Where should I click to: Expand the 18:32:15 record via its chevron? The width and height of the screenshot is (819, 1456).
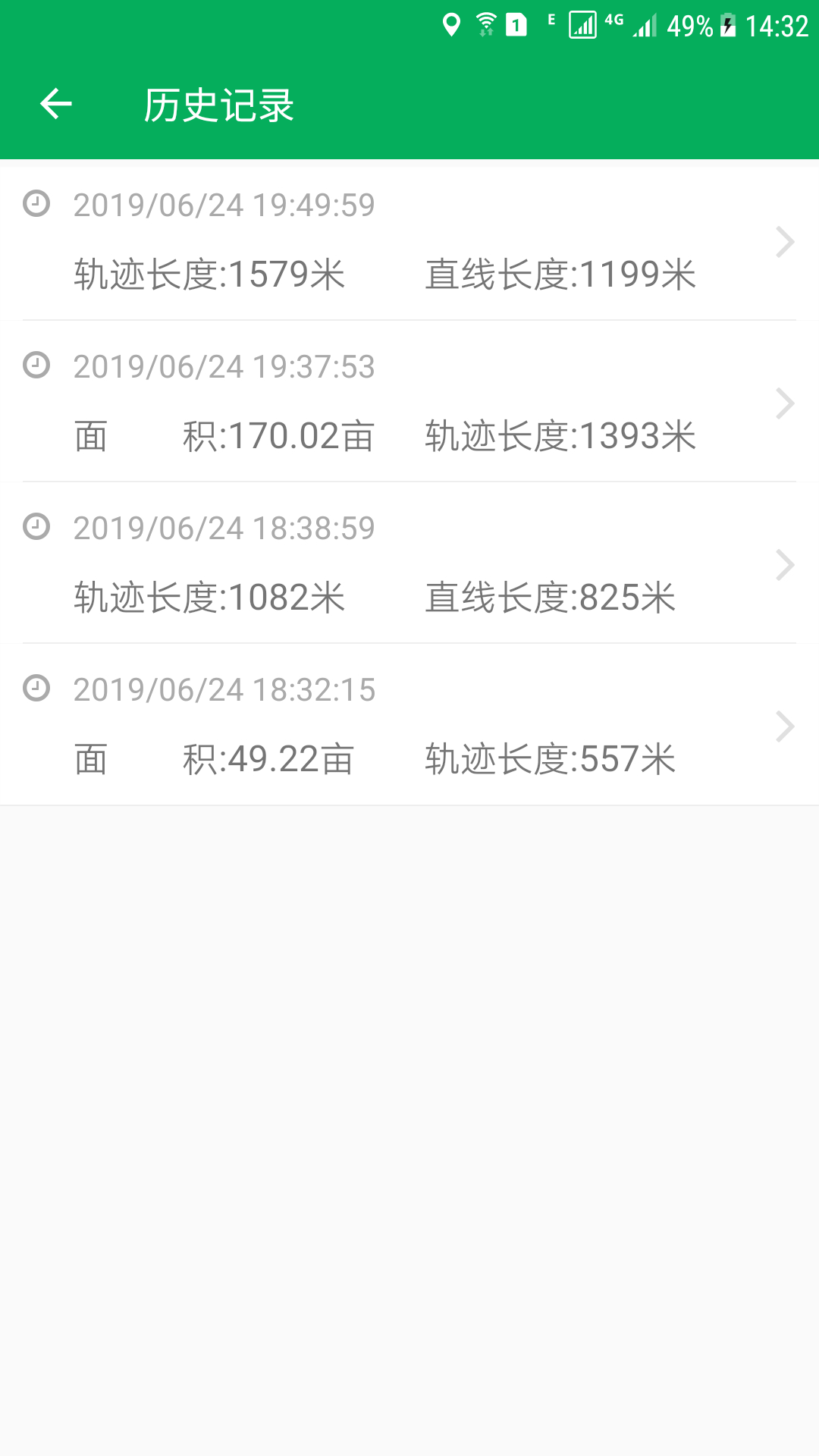(x=786, y=726)
